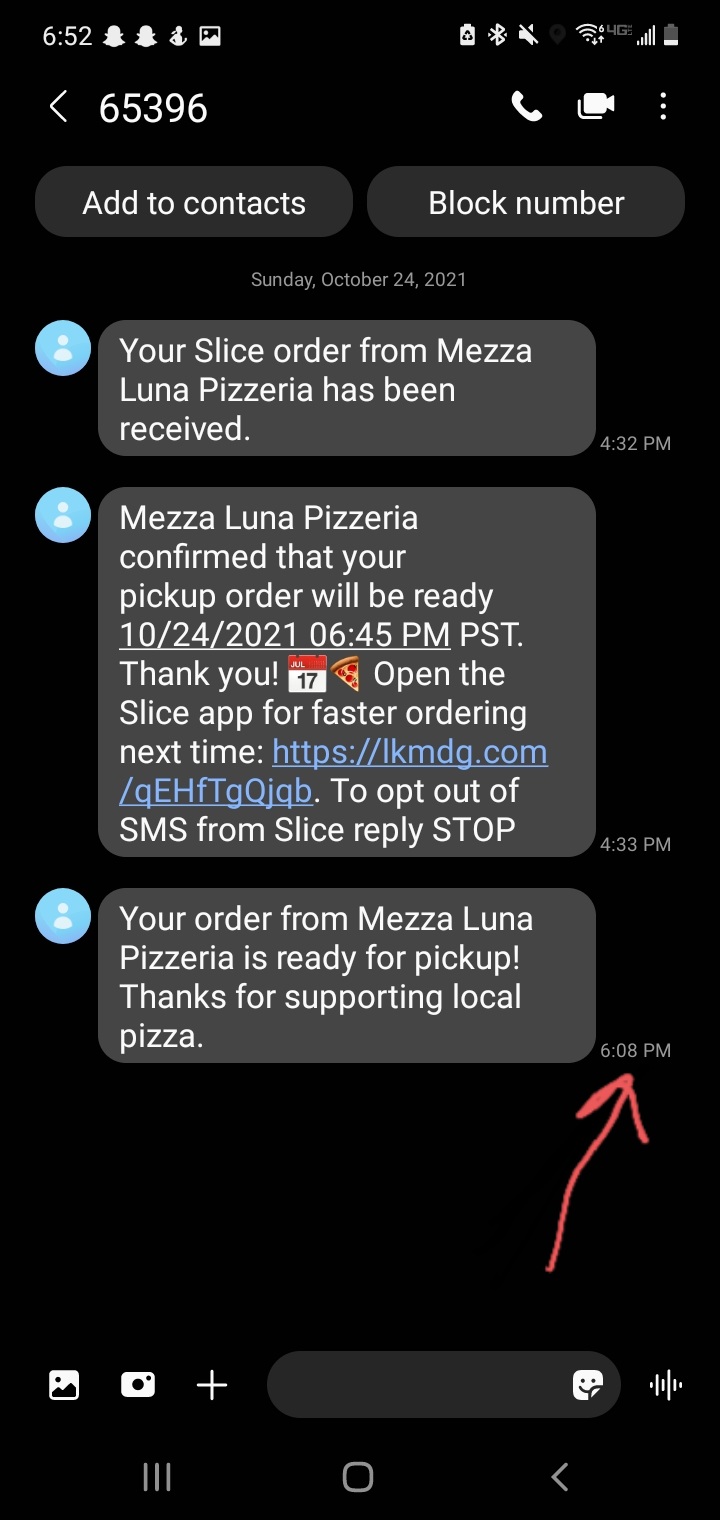Open the gallery image picker
Viewport: 720px width, 1520px height.
point(64,1385)
